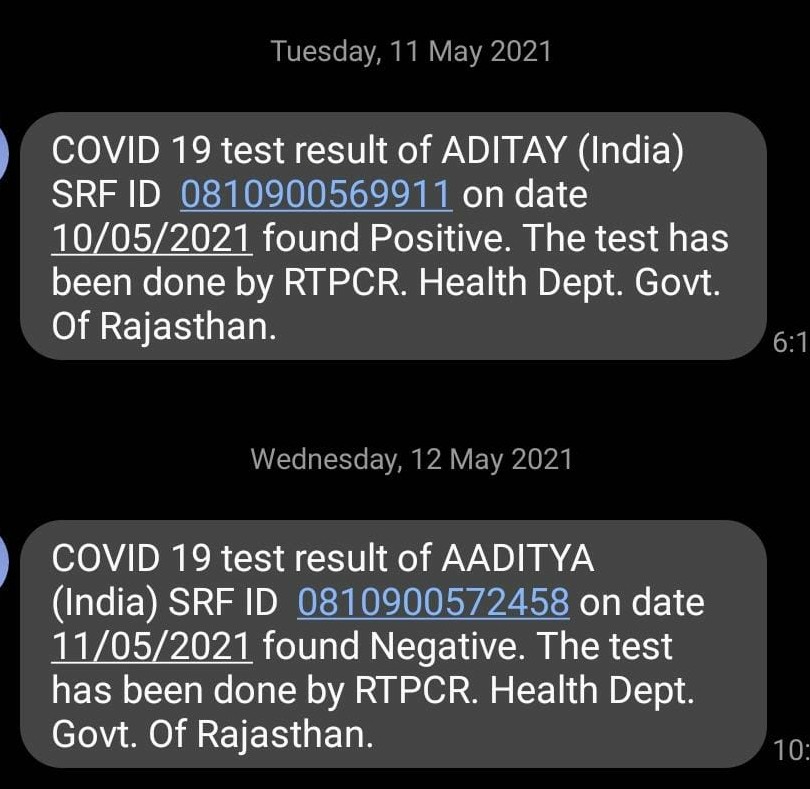Tap the underlined date 10/05/2021
This screenshot has width=810, height=789.
[x=152, y=239]
